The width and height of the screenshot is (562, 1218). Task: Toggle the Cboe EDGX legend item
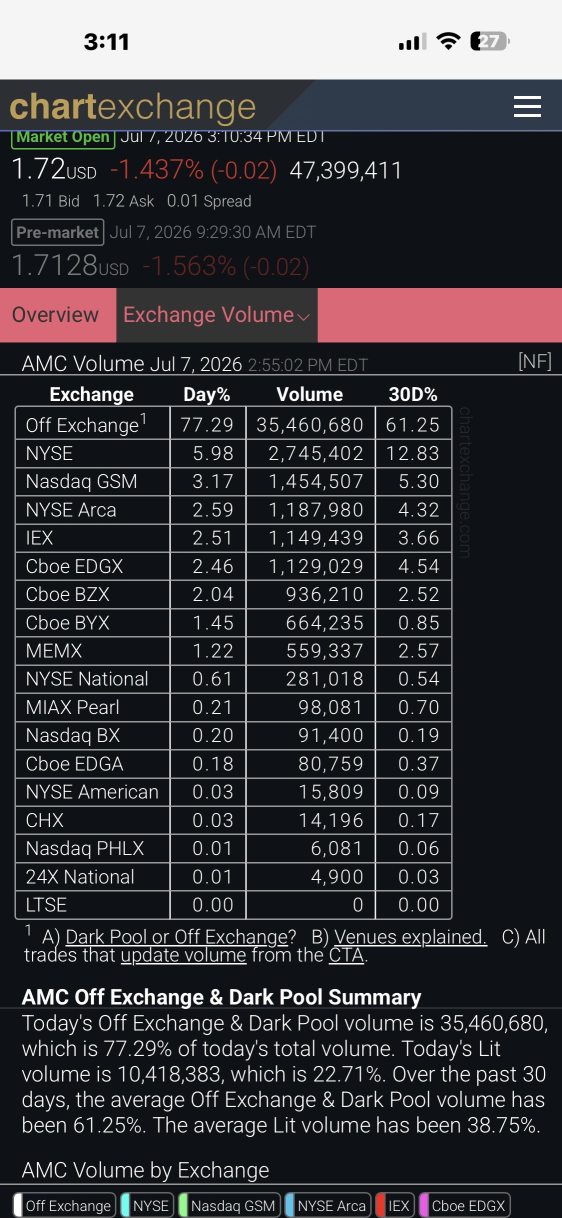tap(464, 1205)
